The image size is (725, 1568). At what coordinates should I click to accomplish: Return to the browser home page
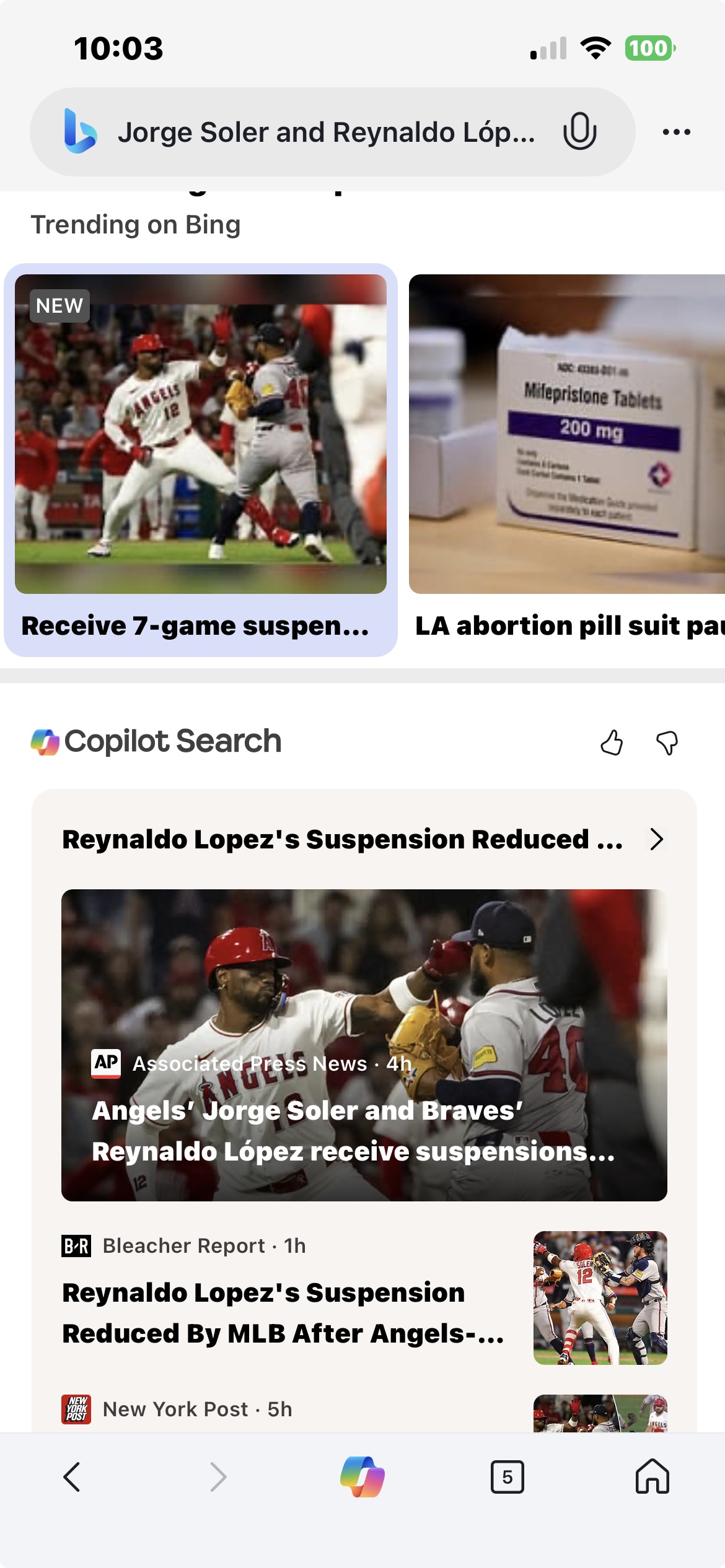click(652, 1477)
